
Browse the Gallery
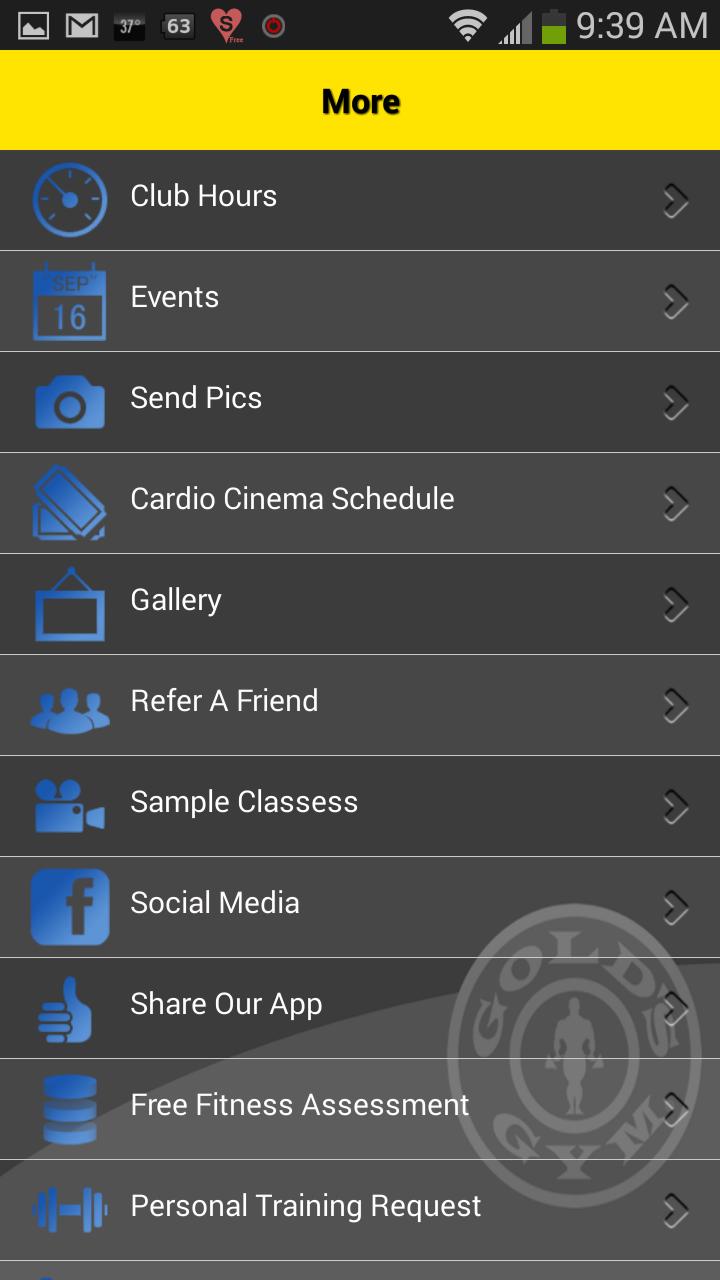(x=360, y=604)
